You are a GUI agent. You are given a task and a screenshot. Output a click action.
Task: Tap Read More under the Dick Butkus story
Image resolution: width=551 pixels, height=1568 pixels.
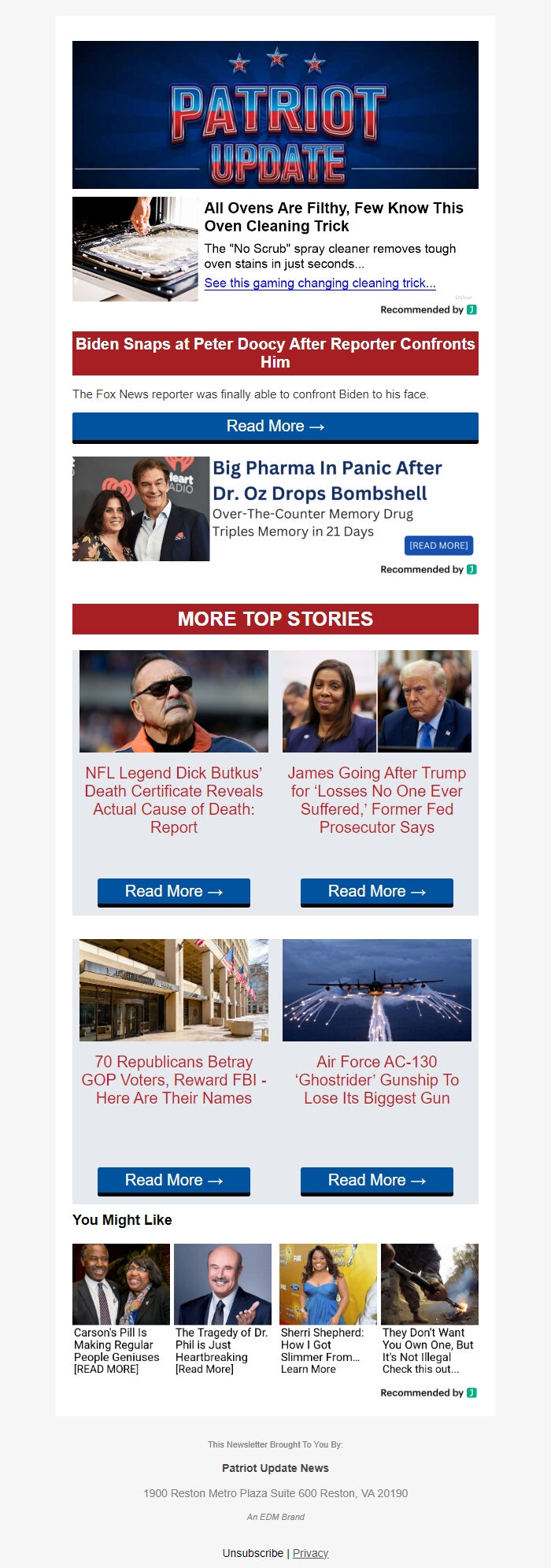coord(174,892)
